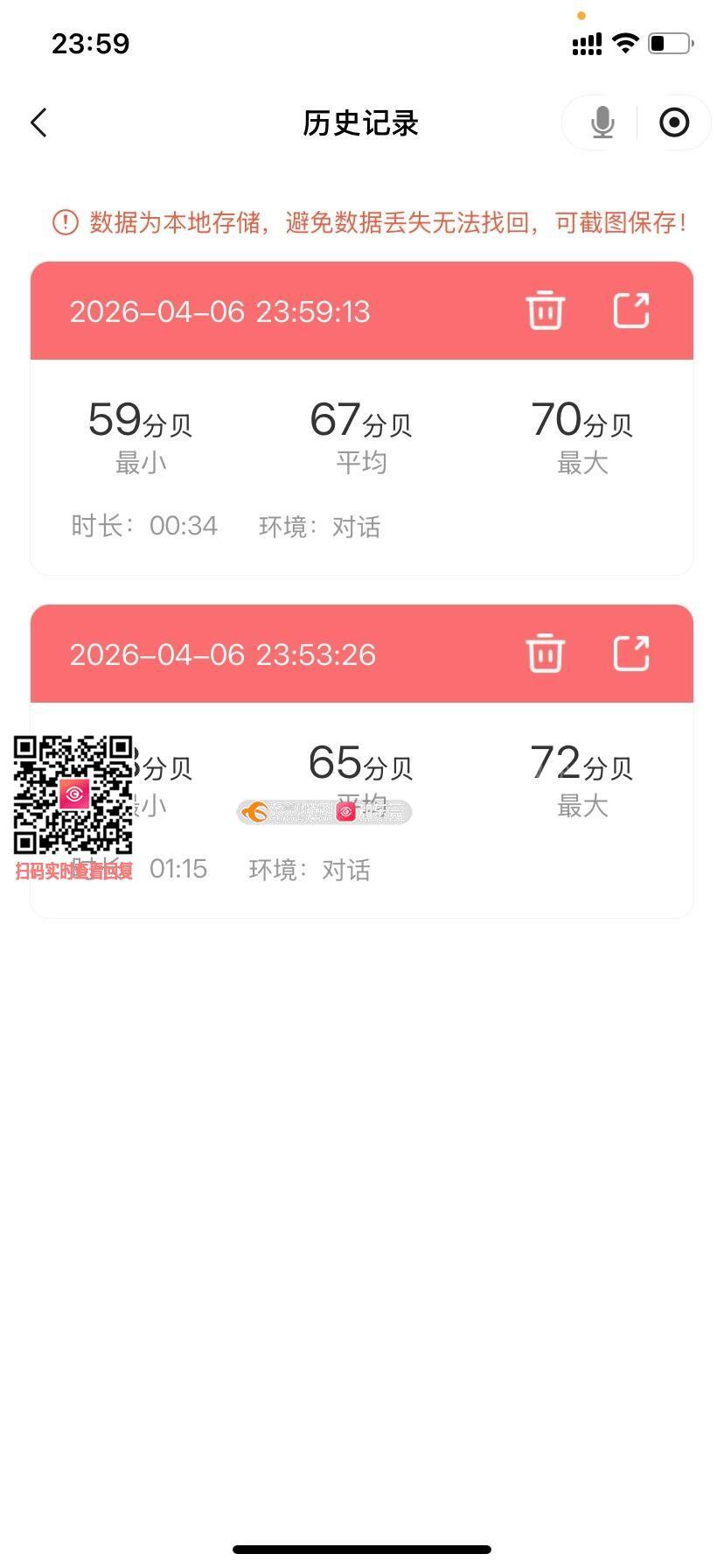Delete the 23:59:13 record

tap(545, 311)
